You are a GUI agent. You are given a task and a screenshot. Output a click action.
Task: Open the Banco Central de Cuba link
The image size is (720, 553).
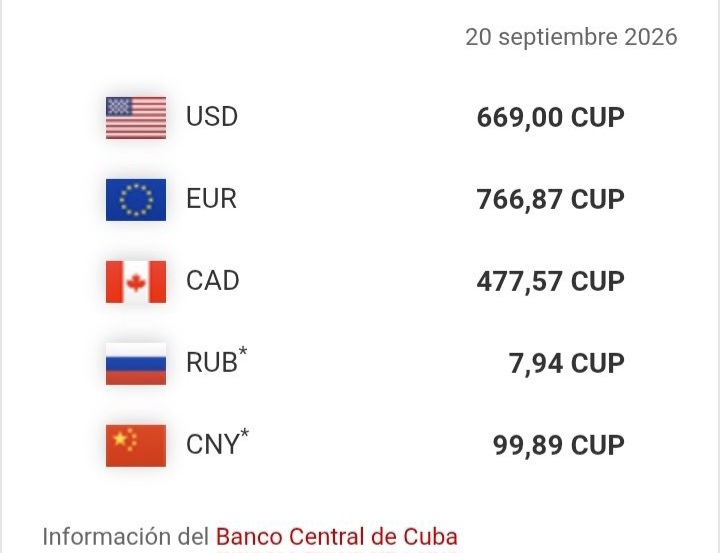tap(337, 536)
